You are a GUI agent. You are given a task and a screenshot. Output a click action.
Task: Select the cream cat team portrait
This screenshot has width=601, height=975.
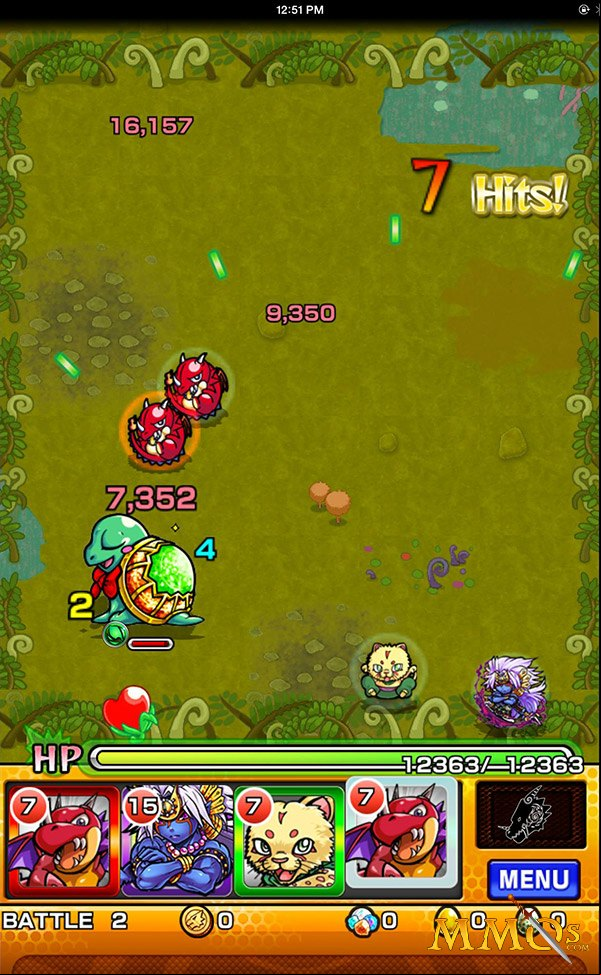tap(288, 840)
